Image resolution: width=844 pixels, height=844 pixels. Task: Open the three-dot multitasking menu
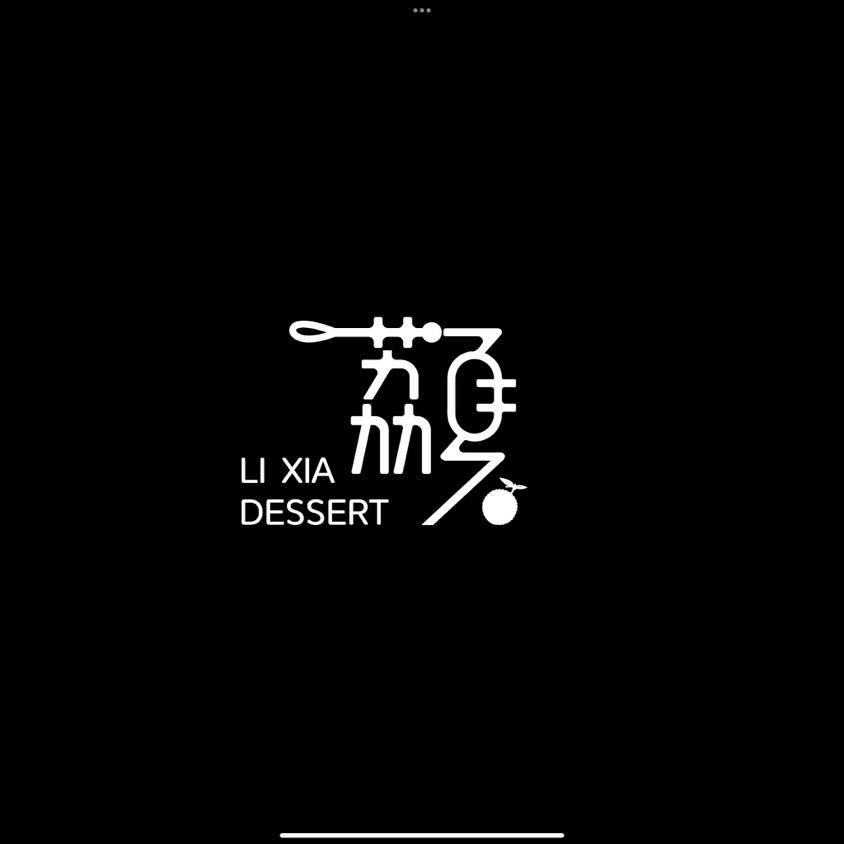(x=422, y=11)
